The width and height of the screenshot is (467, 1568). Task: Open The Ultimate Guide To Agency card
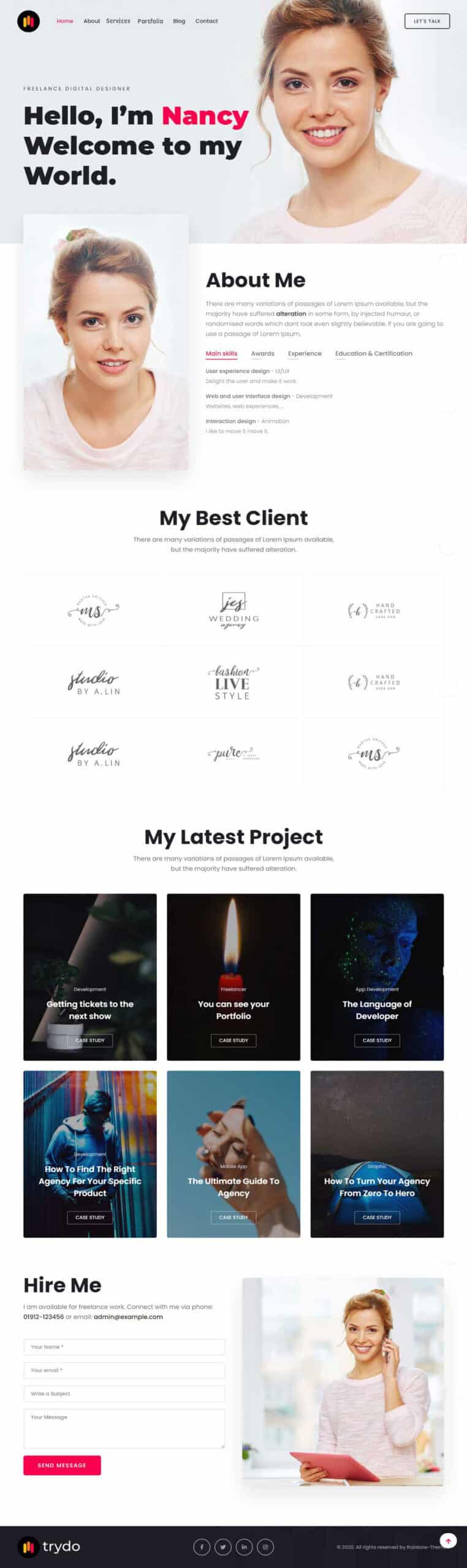click(233, 1187)
